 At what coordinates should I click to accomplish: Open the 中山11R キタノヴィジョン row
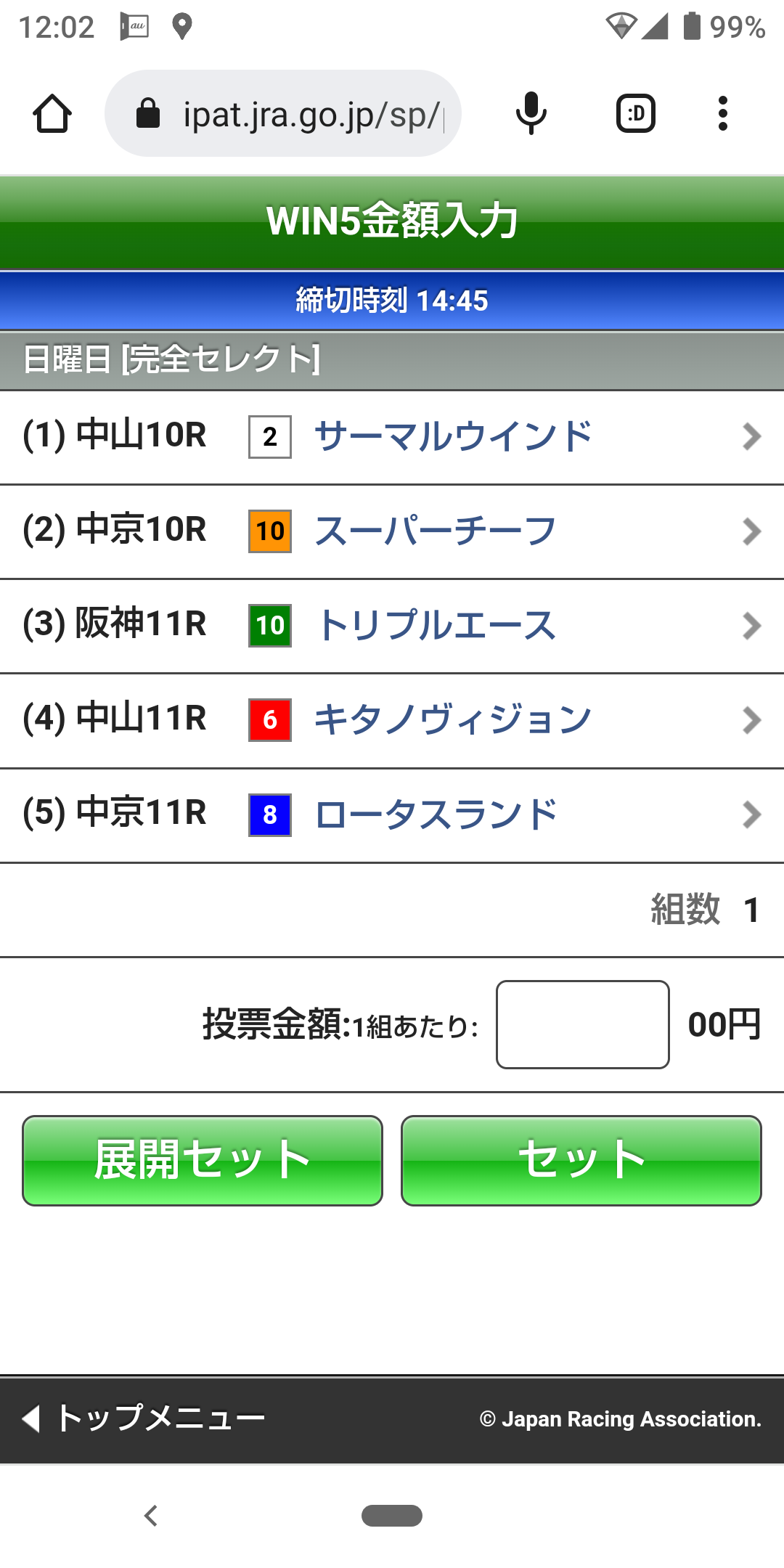(x=392, y=720)
